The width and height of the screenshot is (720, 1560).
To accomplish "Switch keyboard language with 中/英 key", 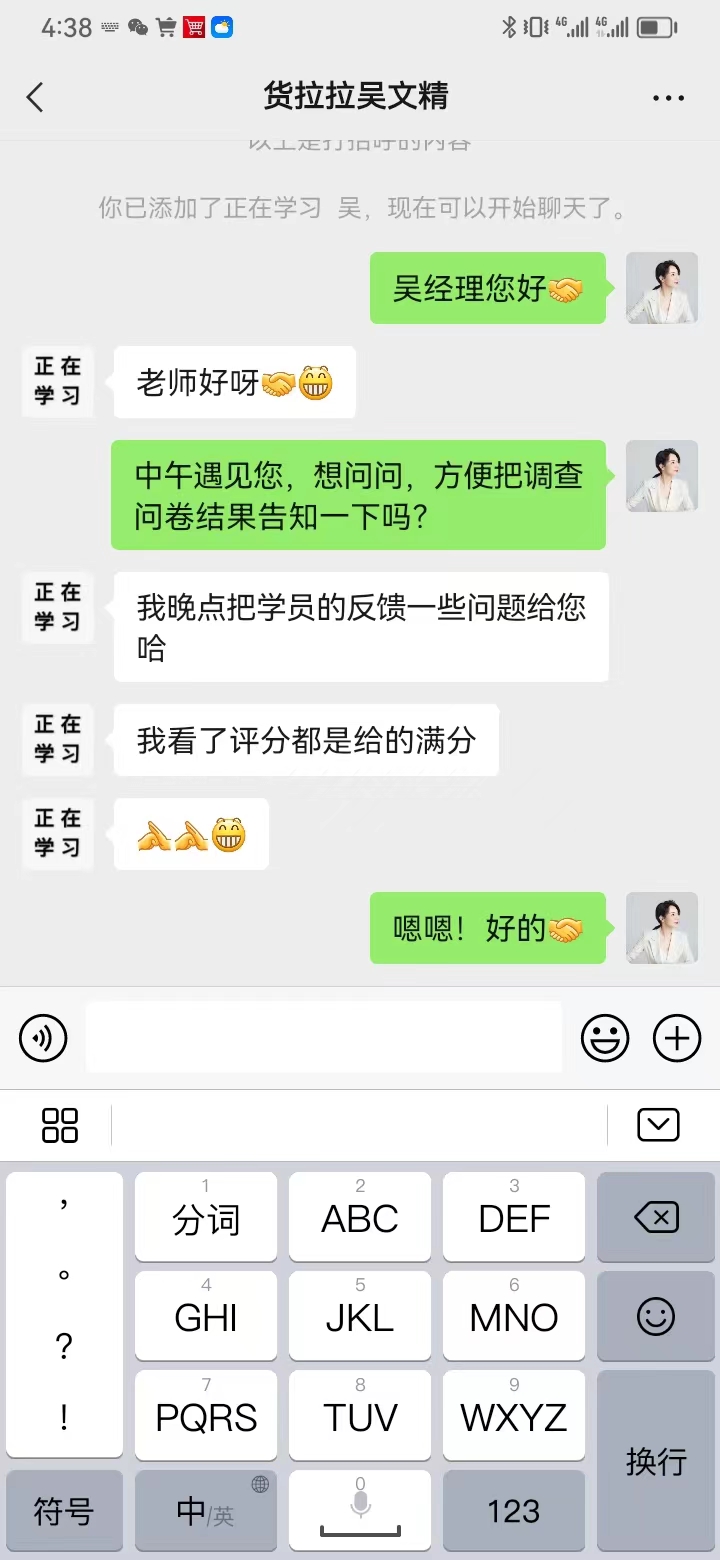I will [x=206, y=1511].
